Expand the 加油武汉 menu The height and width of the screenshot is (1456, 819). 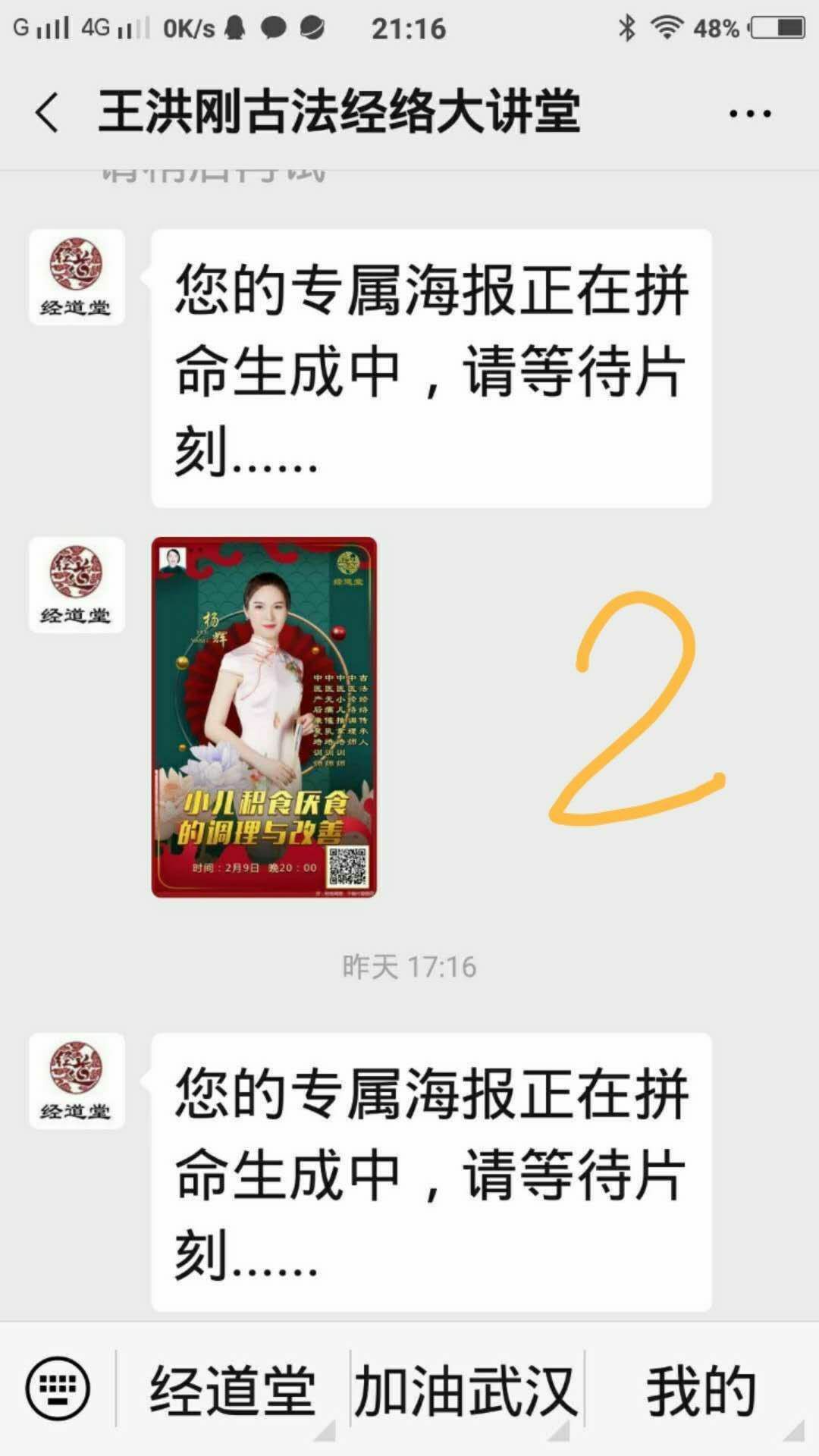point(466,1391)
